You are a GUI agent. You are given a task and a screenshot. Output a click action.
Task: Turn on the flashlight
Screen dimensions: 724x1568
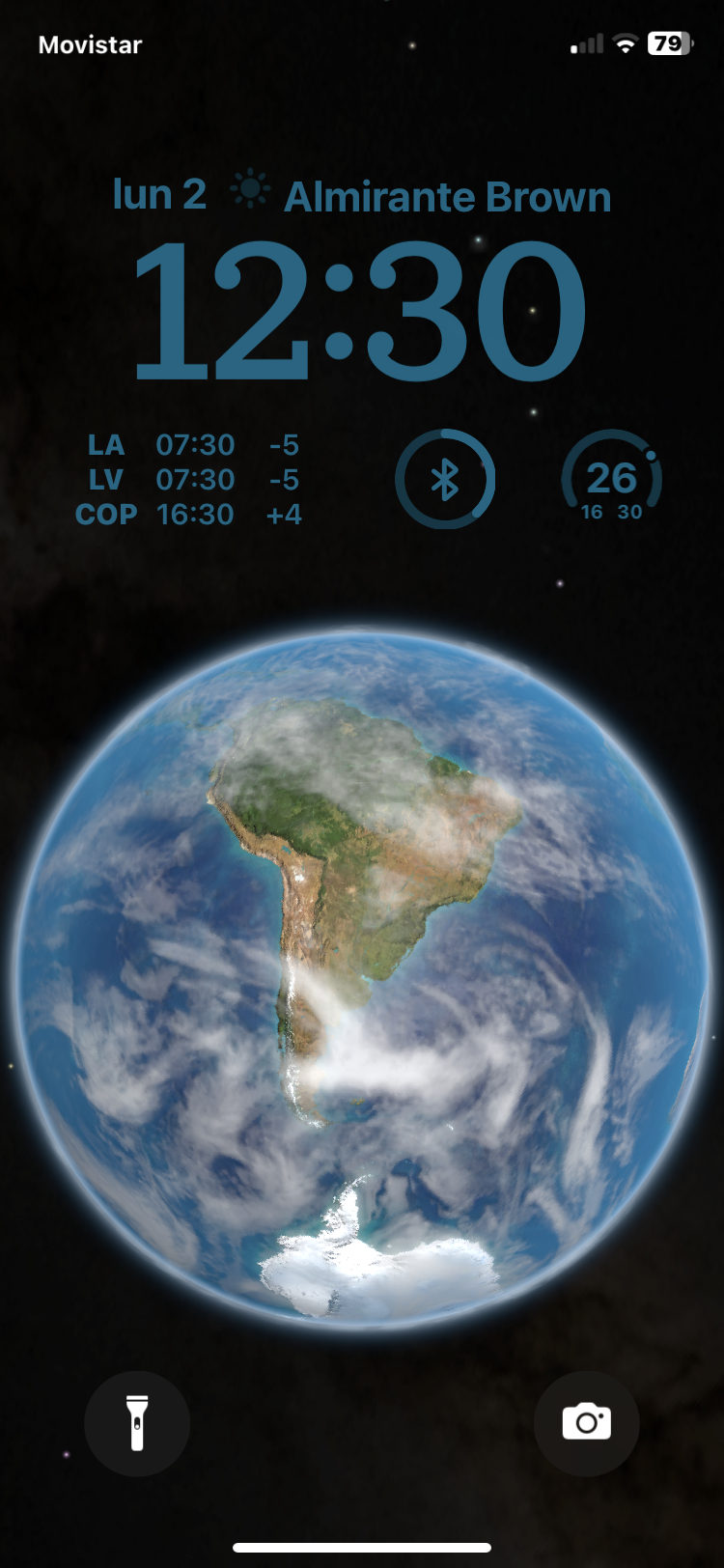tap(137, 1423)
